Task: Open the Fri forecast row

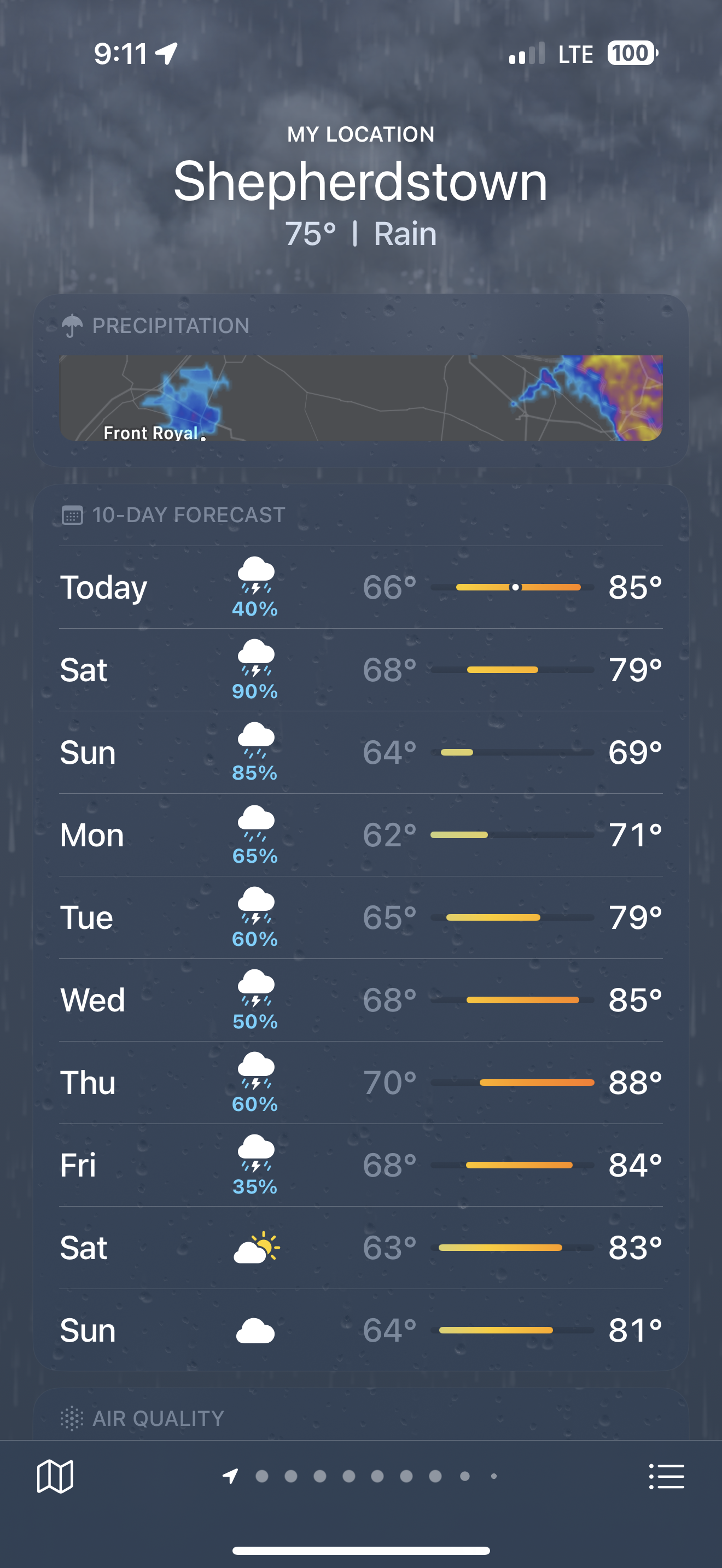Action: click(361, 1166)
